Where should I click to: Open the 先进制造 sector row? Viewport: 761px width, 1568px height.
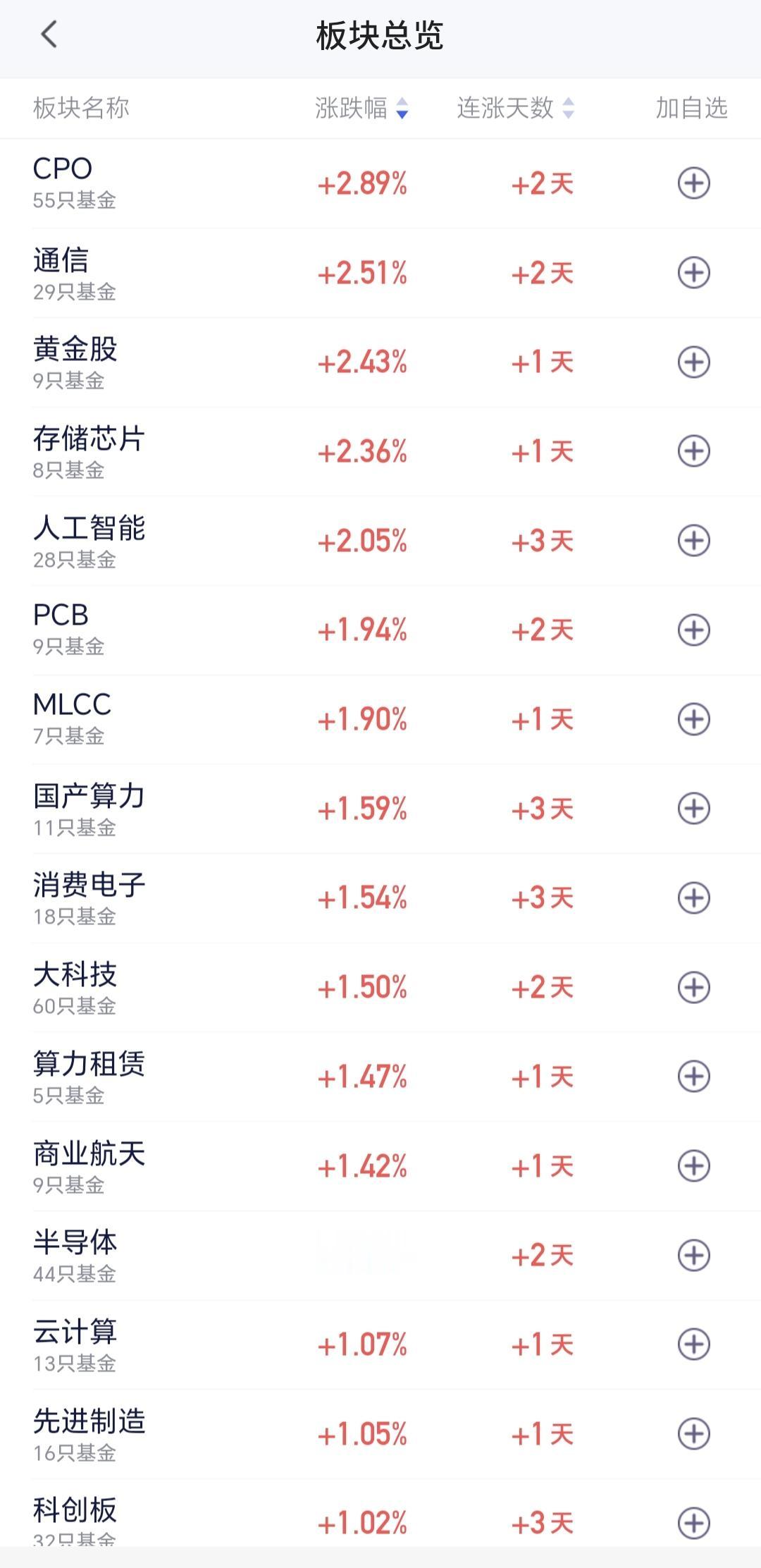tap(380, 1434)
